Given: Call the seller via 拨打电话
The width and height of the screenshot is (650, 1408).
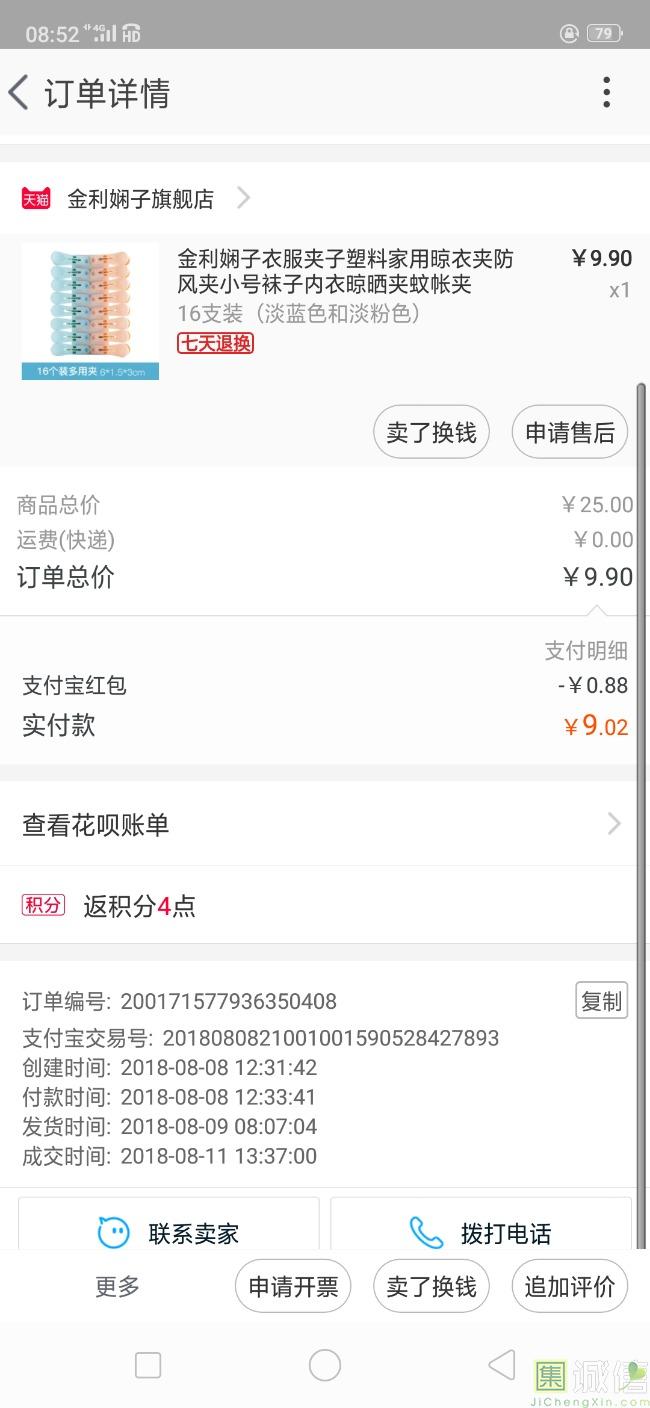Looking at the screenshot, I should pyautogui.click(x=481, y=1233).
